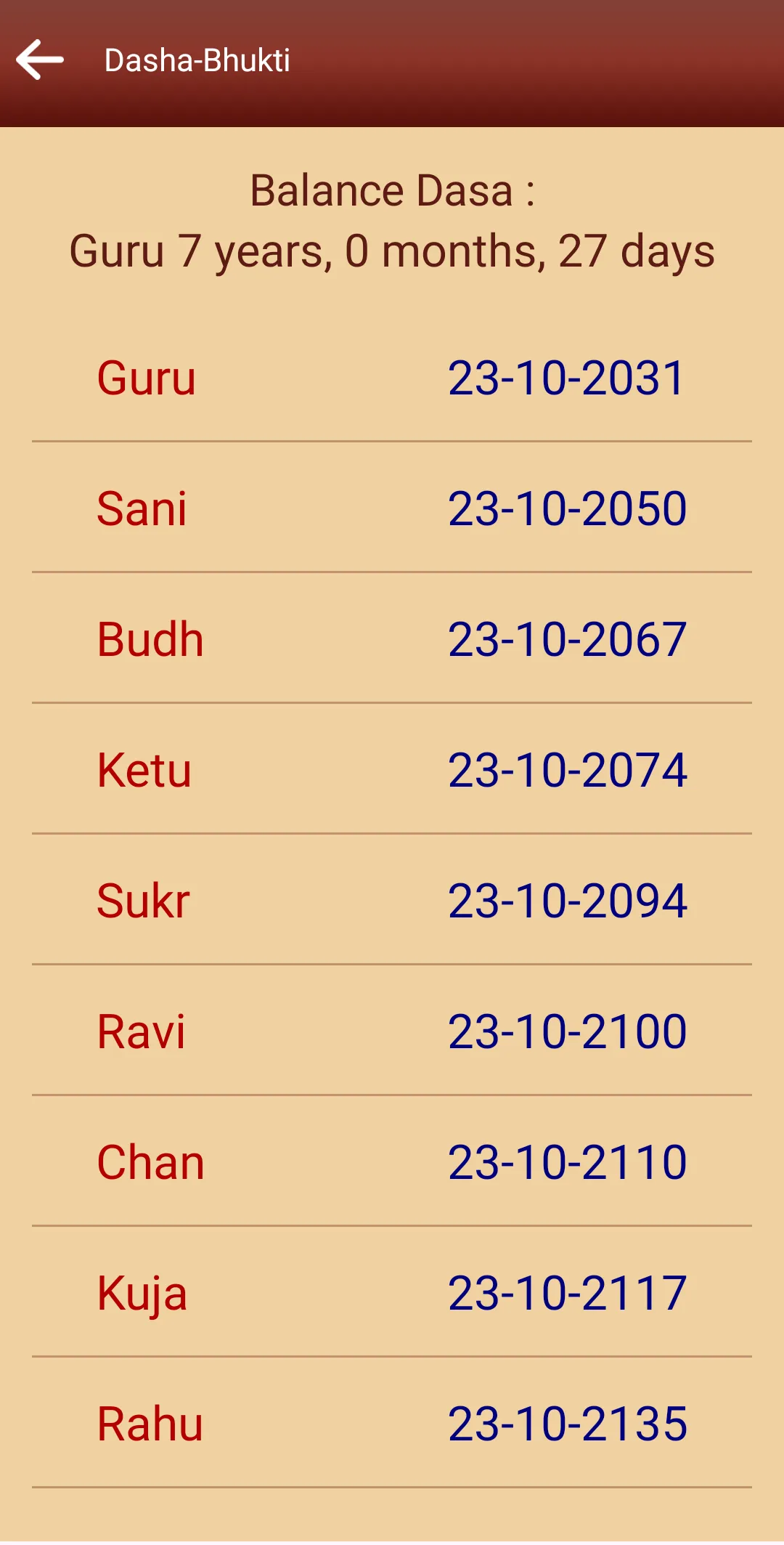
Task: Tap the Guru balance duration line
Action: [392, 251]
